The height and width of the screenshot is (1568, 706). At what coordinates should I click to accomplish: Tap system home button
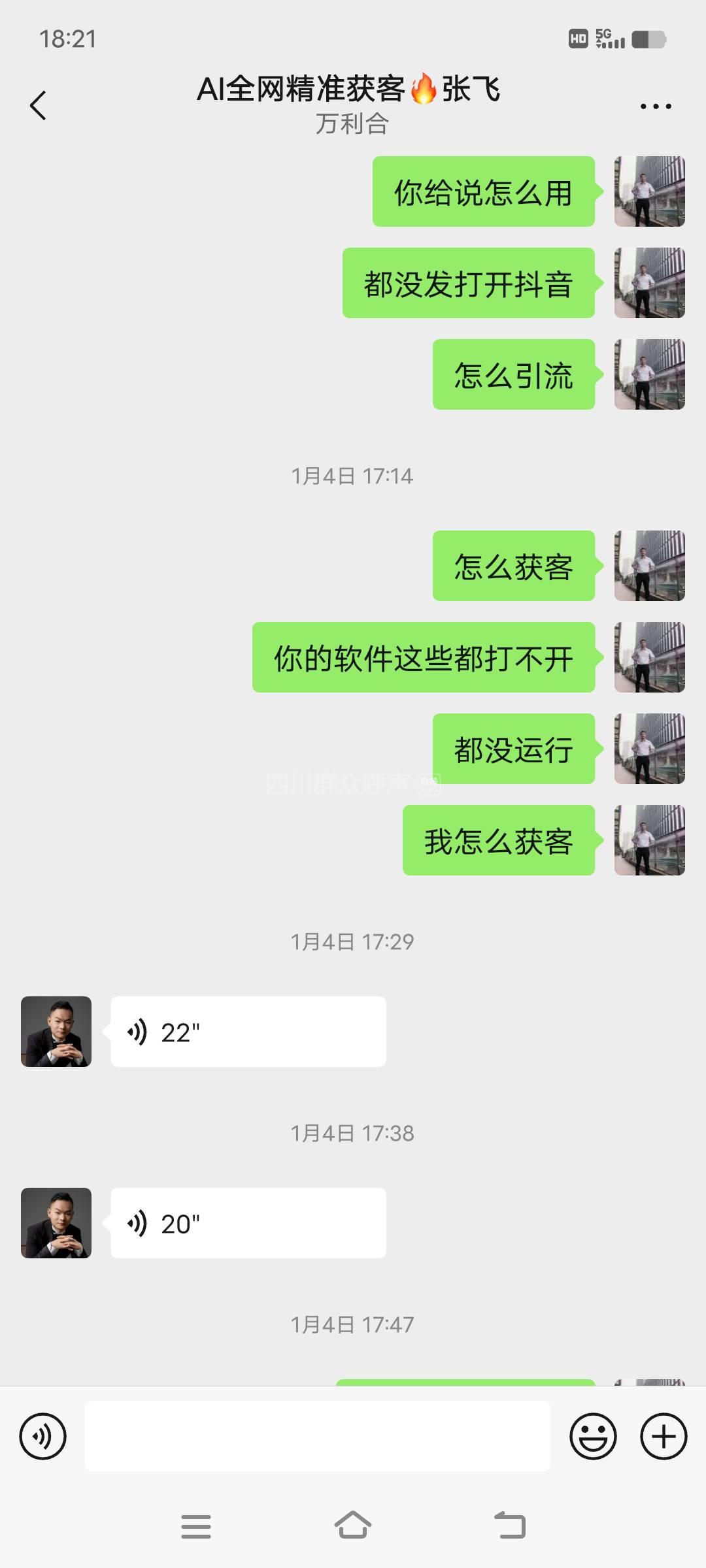click(353, 1526)
